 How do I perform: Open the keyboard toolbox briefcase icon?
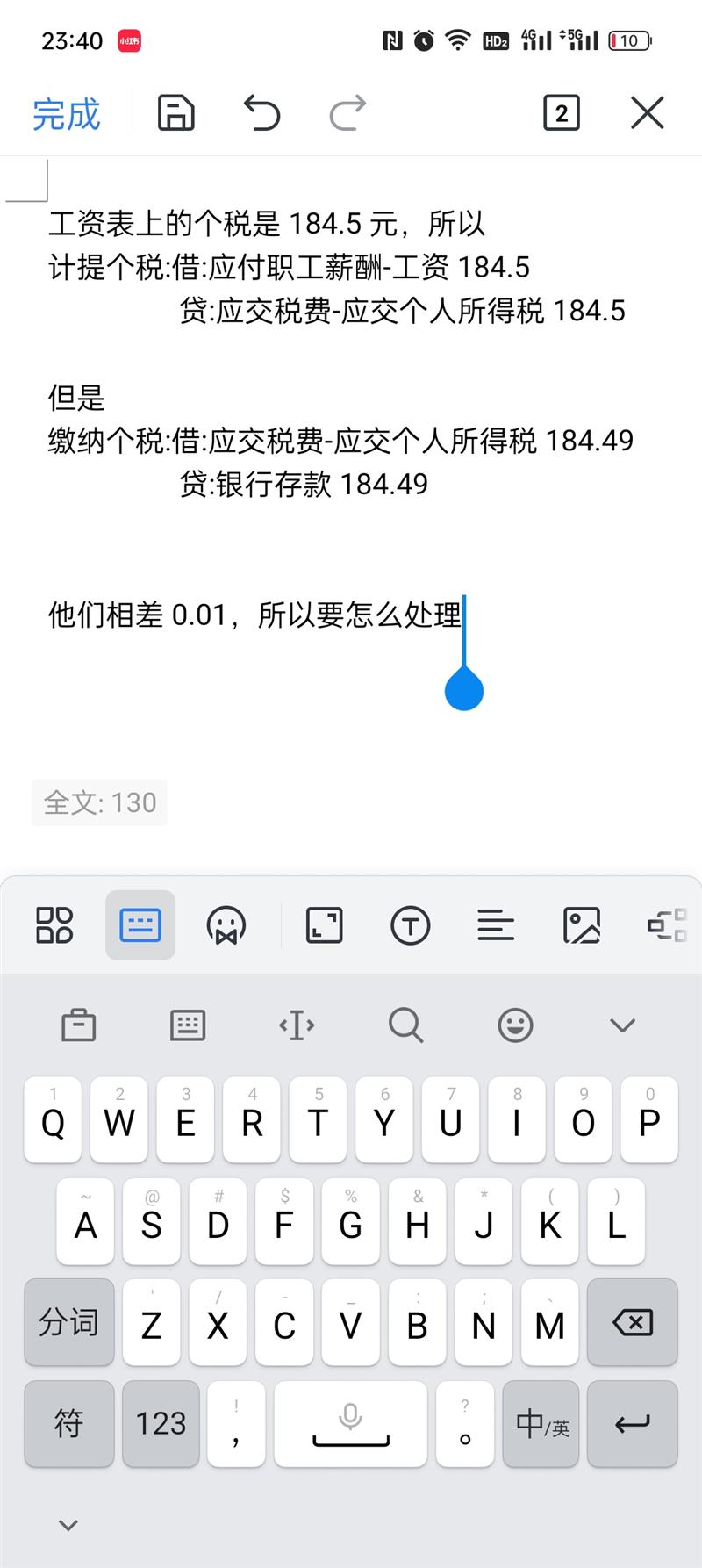click(x=79, y=1025)
